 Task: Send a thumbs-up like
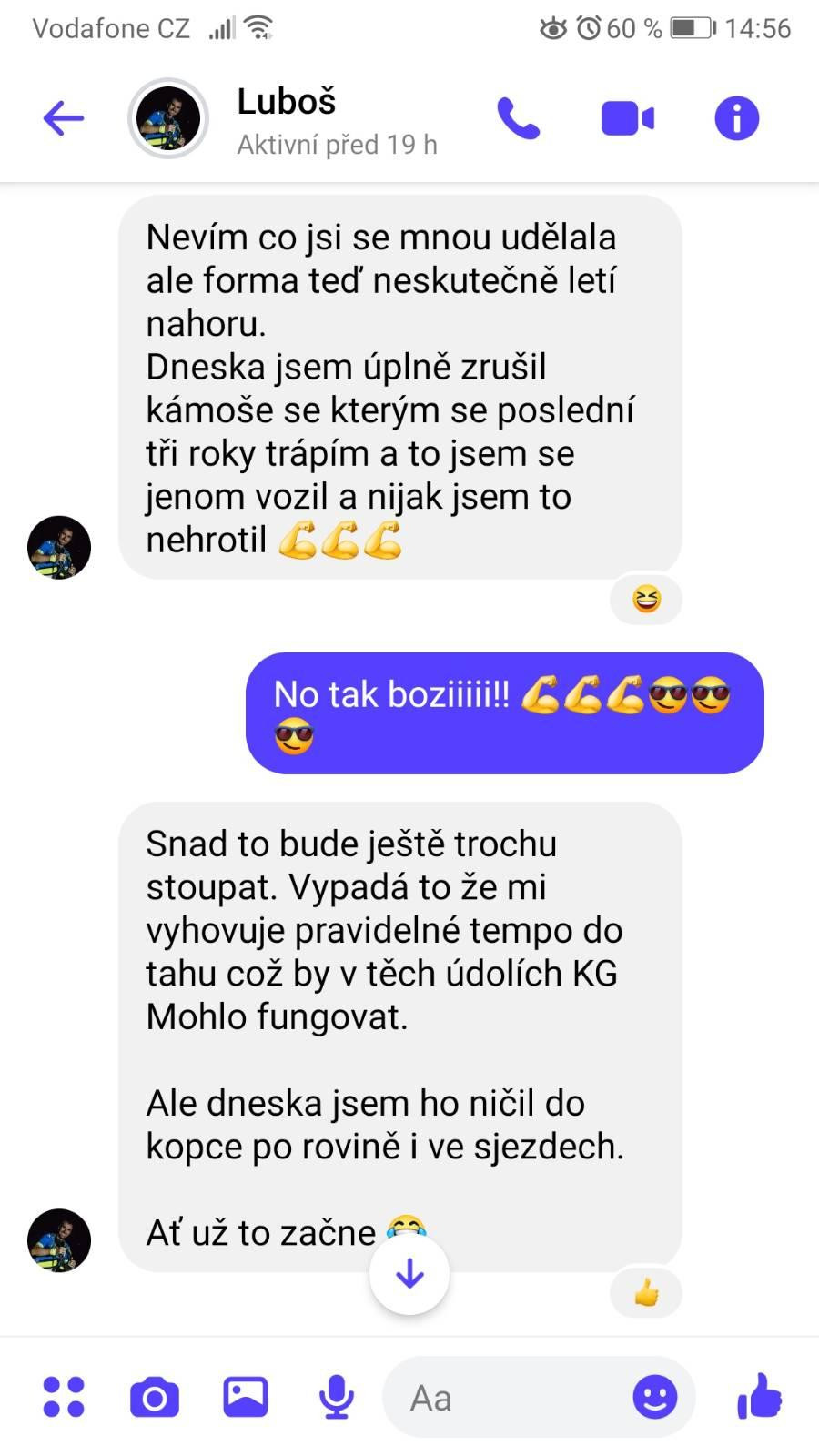point(760,1396)
